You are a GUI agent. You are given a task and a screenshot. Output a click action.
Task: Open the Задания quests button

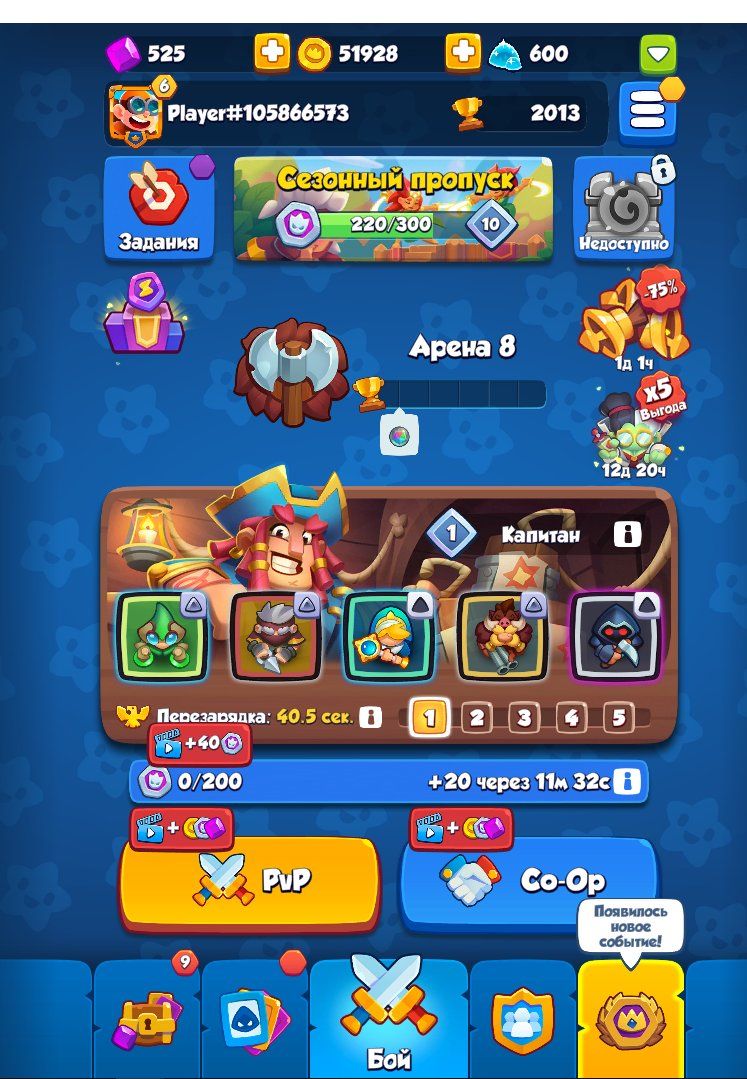pos(158,209)
